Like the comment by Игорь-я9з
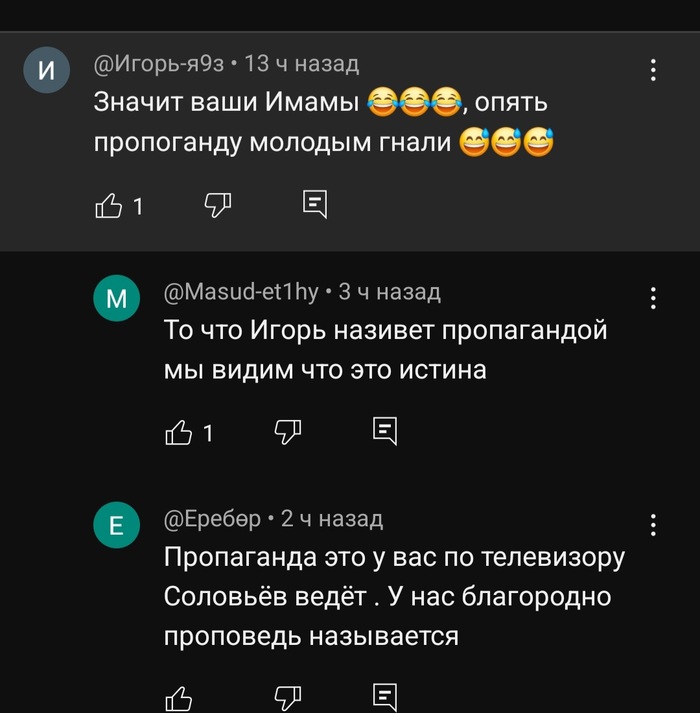The height and width of the screenshot is (713, 700). coord(106,206)
